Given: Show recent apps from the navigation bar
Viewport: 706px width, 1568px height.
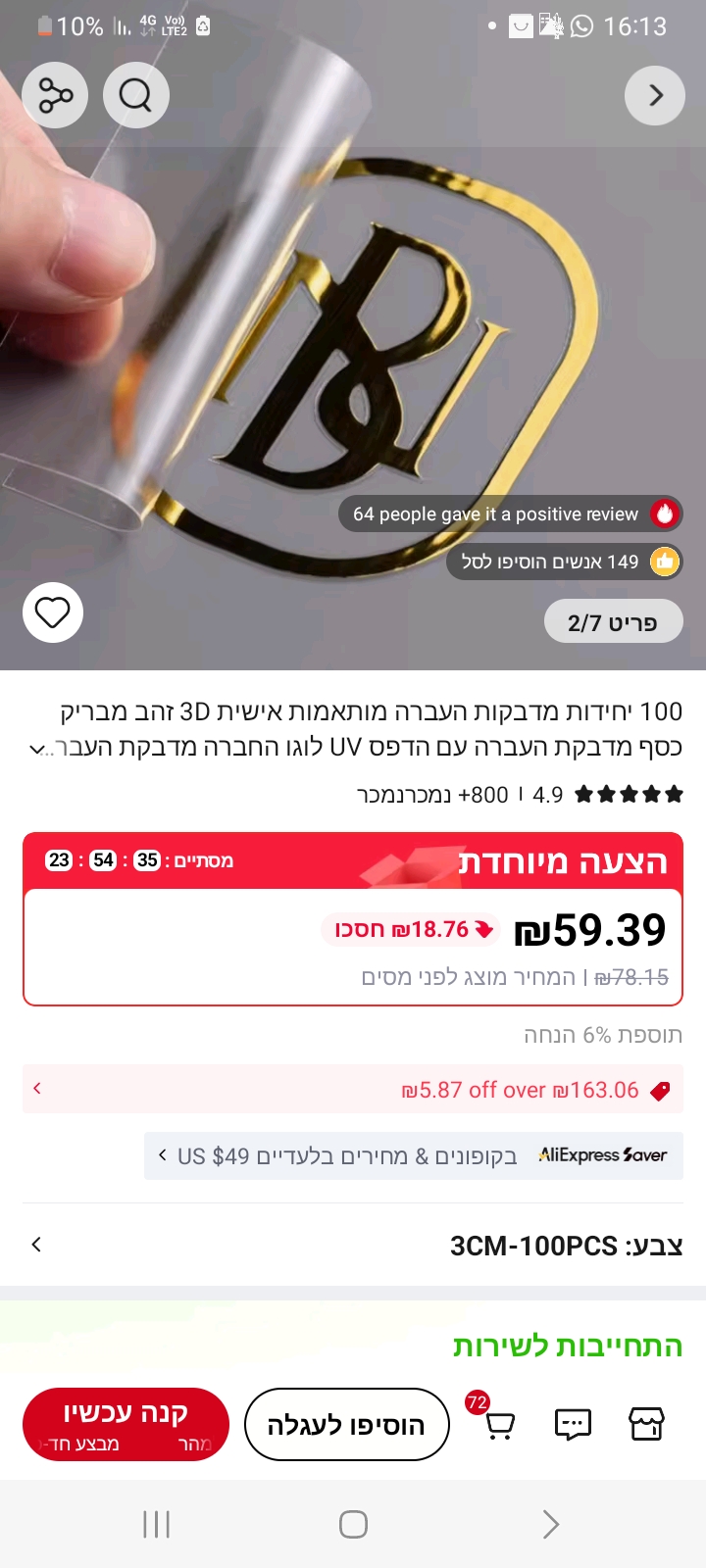Looking at the screenshot, I should point(157,1524).
